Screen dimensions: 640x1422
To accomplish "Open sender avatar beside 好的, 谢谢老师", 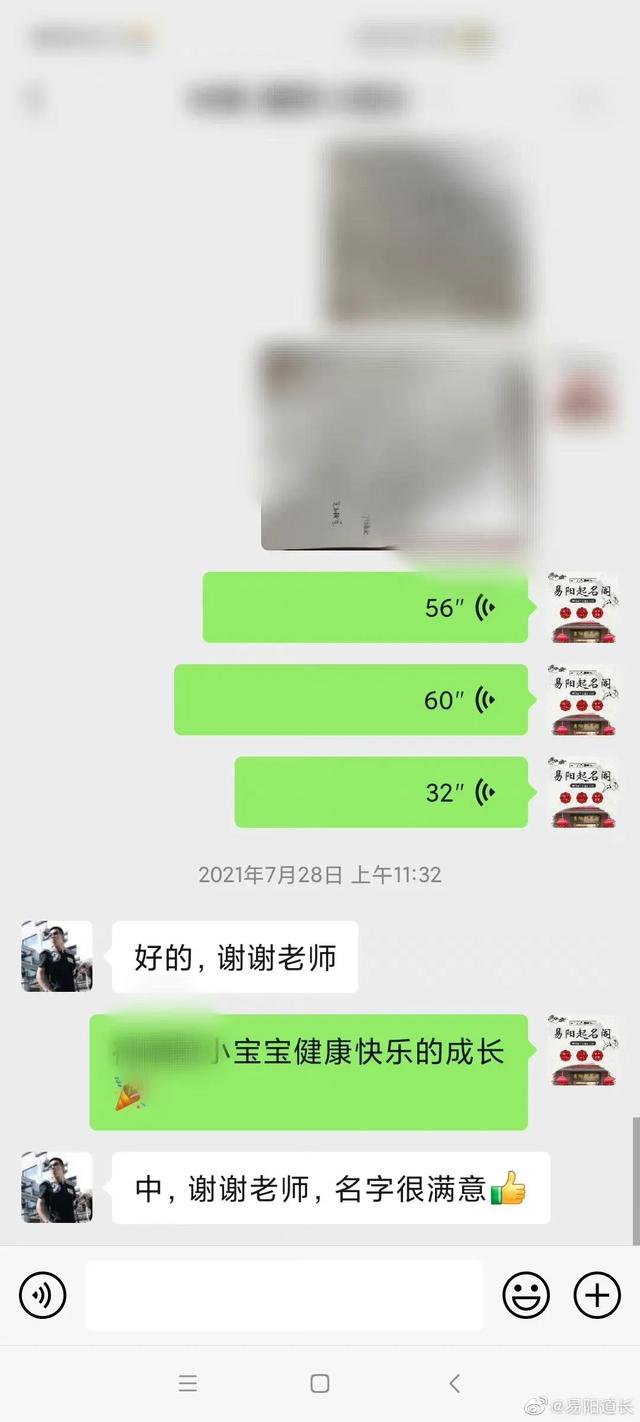I will 57,957.
